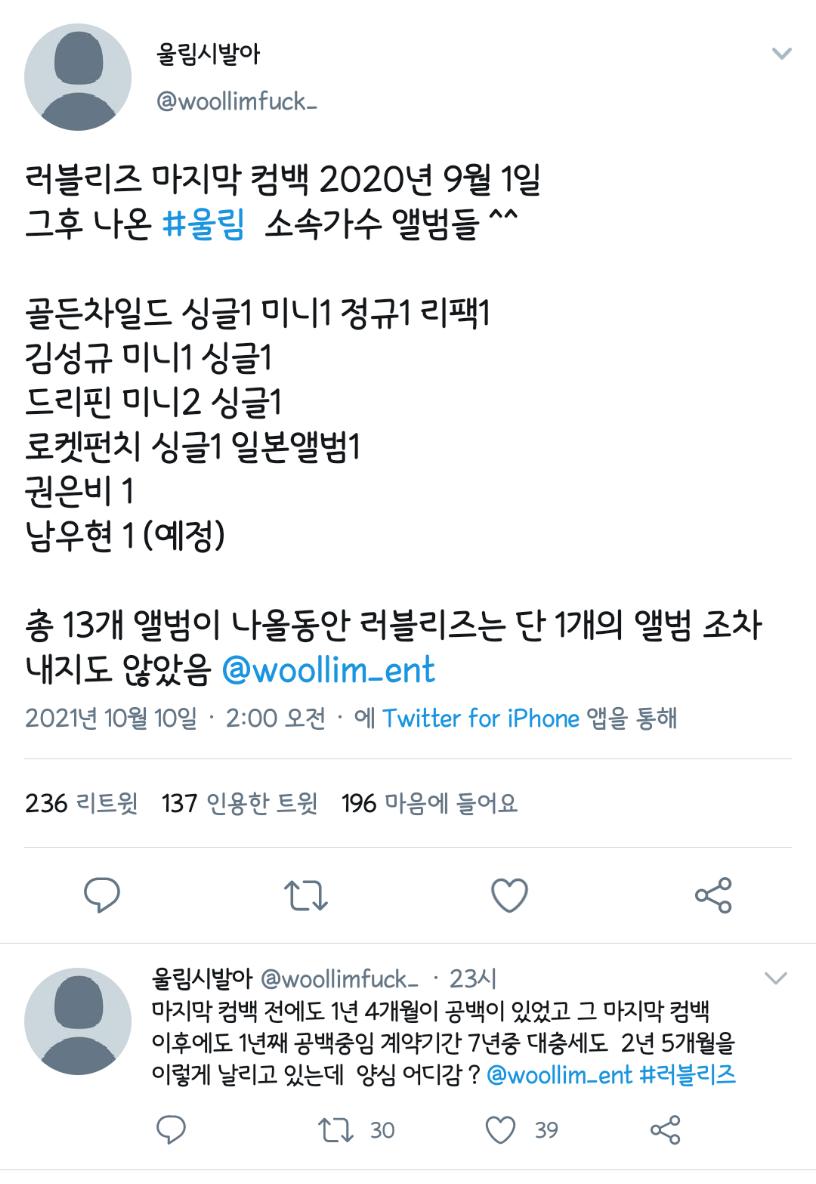
Task: Share the 23시 reply tweet
Action: 665,1130
